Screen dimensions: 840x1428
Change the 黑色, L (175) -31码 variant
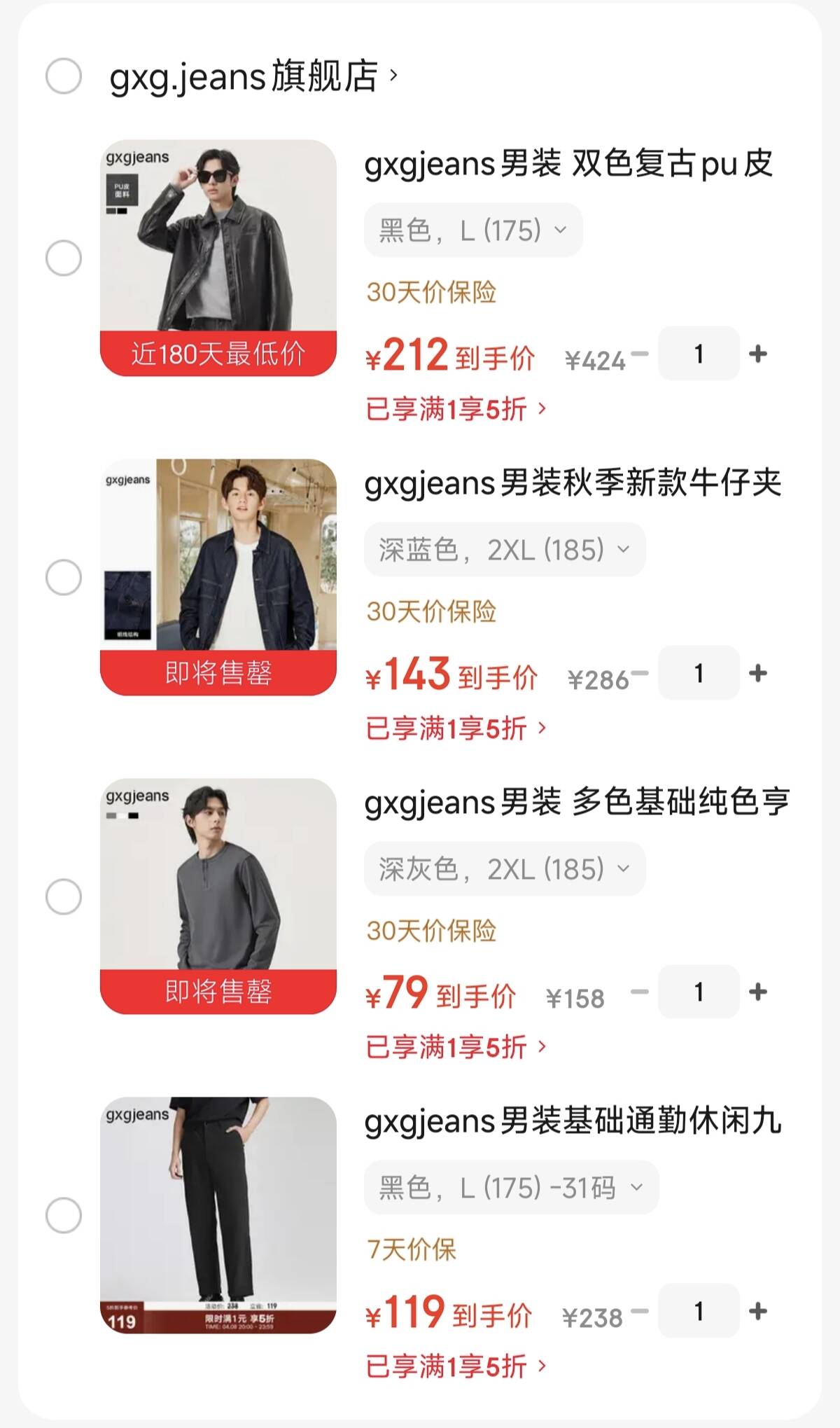511,1188
